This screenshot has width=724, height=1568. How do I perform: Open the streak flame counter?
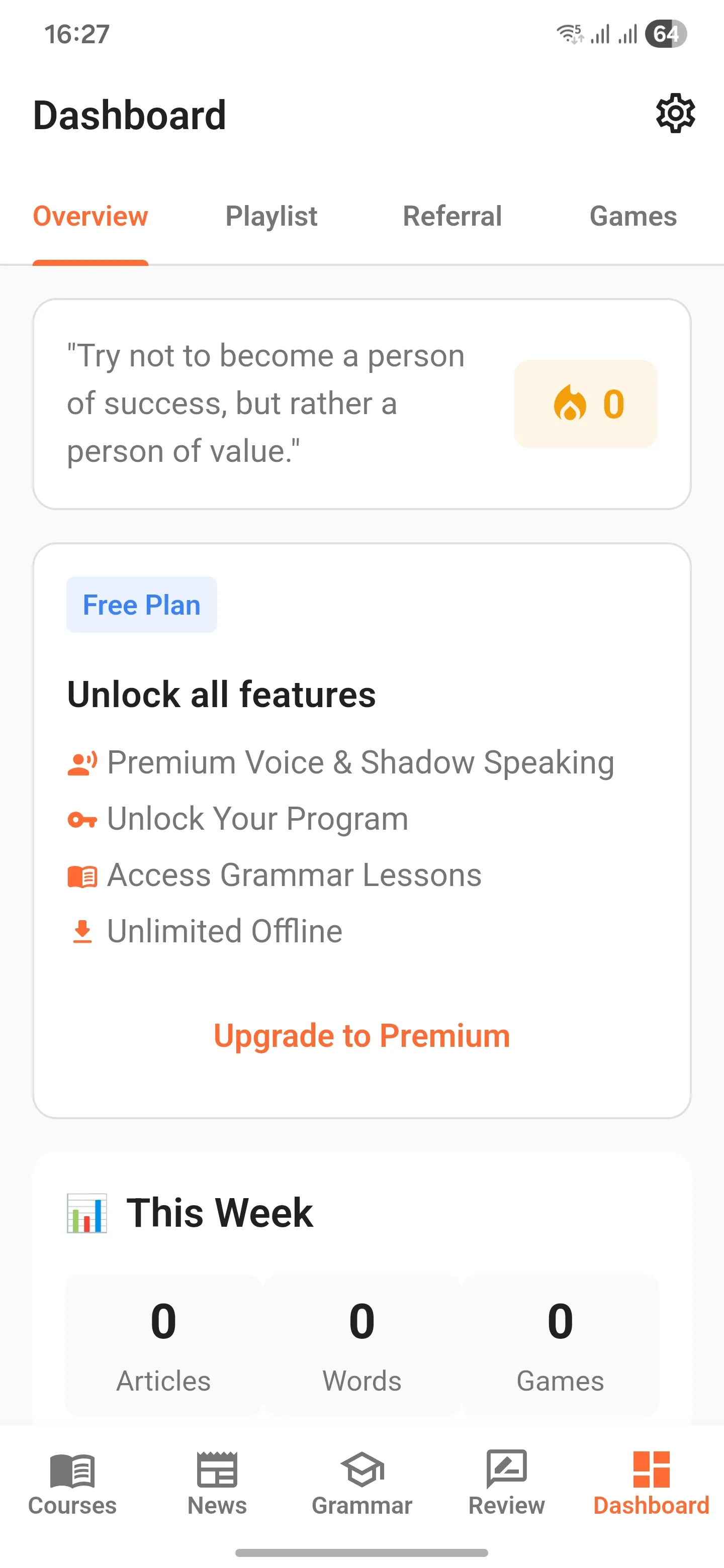click(x=585, y=404)
